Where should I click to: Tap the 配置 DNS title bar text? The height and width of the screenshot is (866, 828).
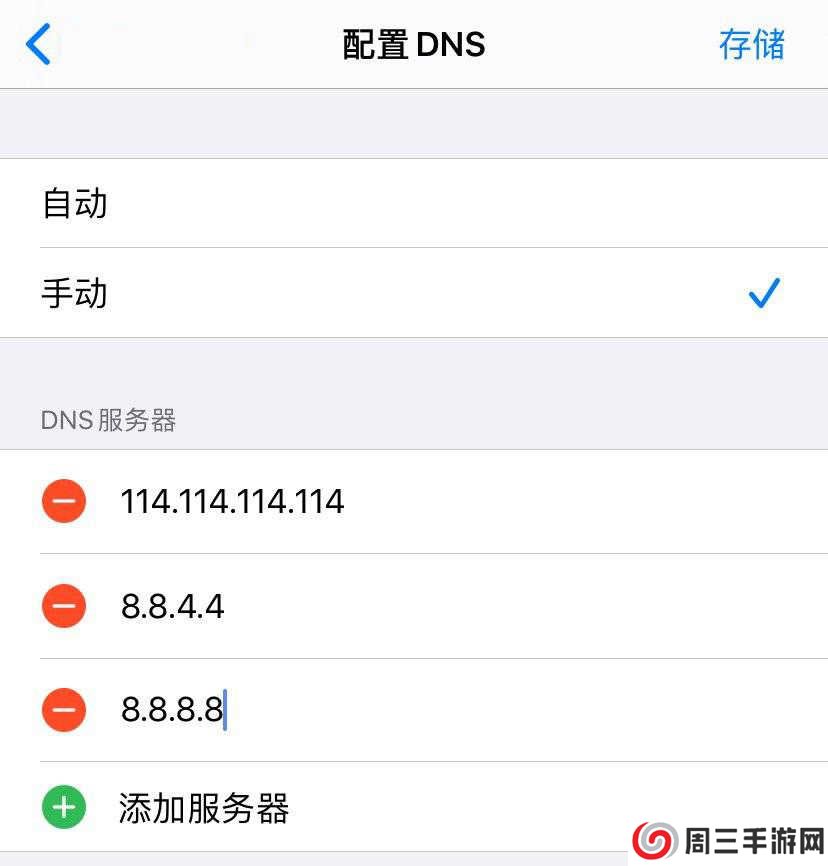click(x=415, y=44)
